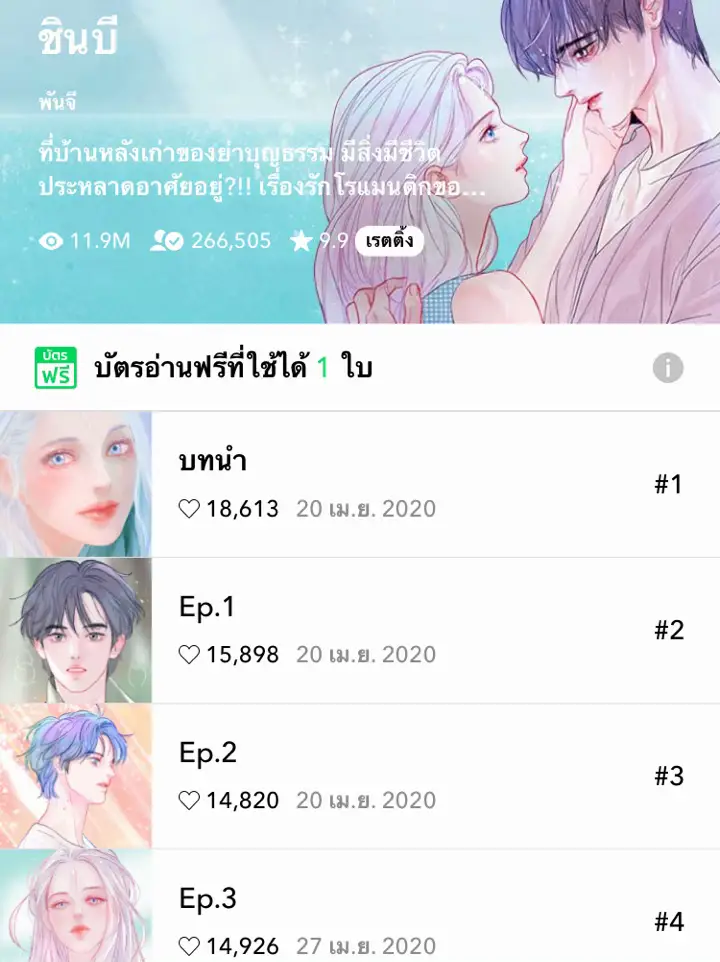This screenshot has height=962, width=720.
Task: Click the #1 rank label
Action: (668, 483)
